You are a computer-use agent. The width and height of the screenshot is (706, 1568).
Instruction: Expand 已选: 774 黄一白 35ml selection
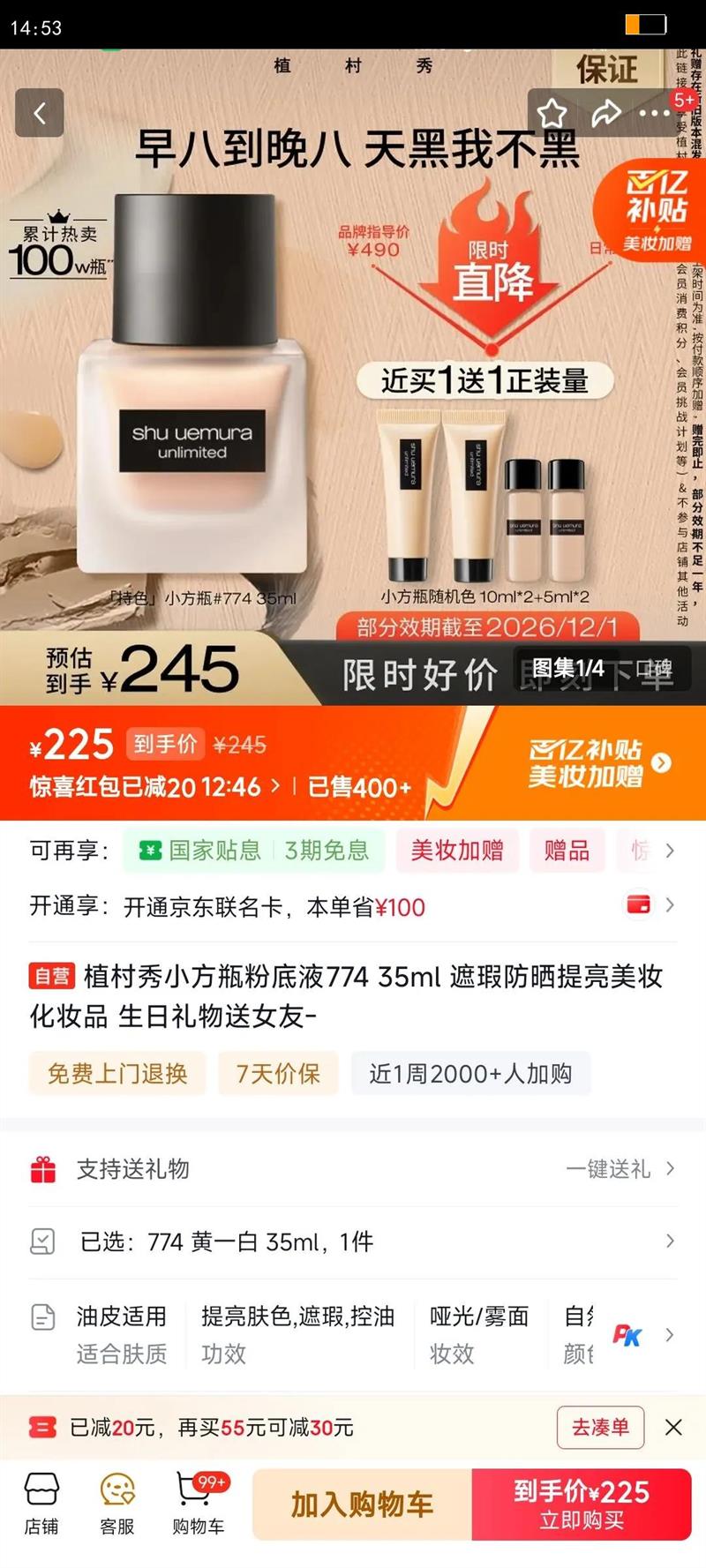tap(353, 1241)
